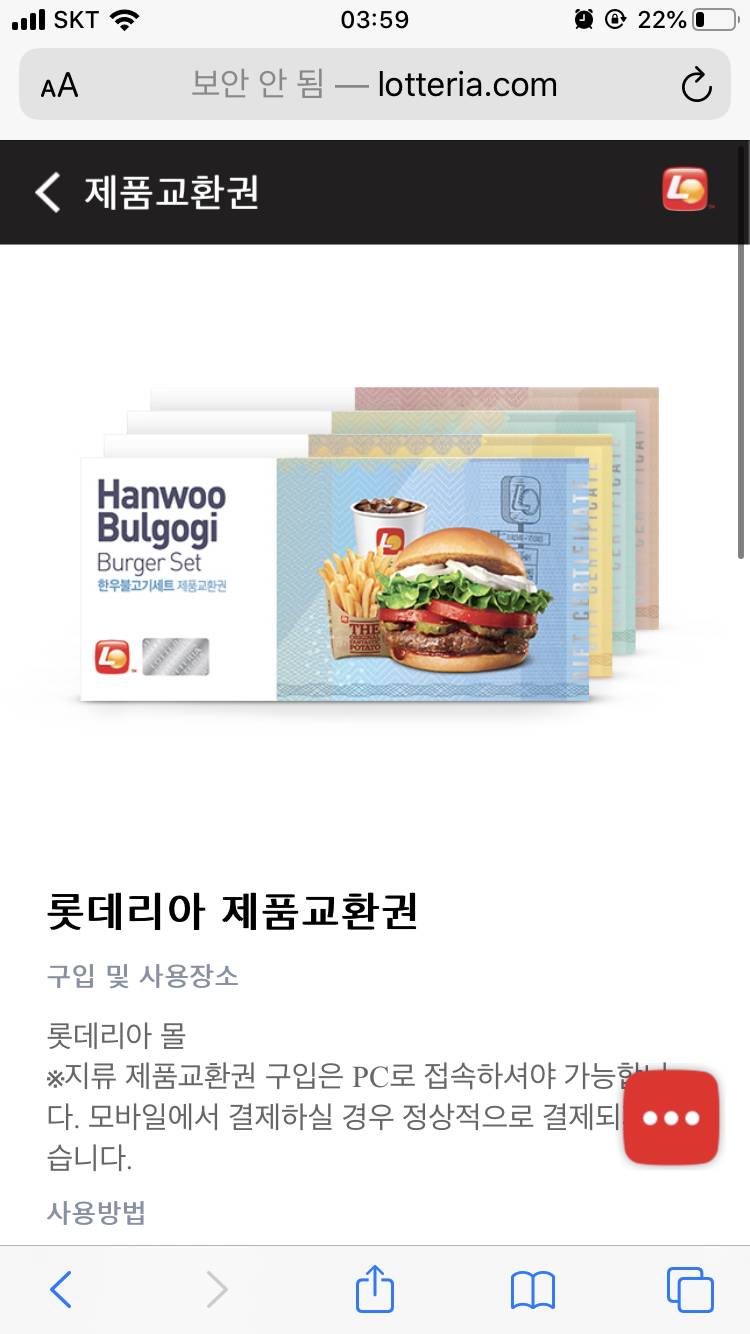Screen dimensions: 750x1334
Task: Tap the 제품교환권 page title
Action: pos(171,191)
